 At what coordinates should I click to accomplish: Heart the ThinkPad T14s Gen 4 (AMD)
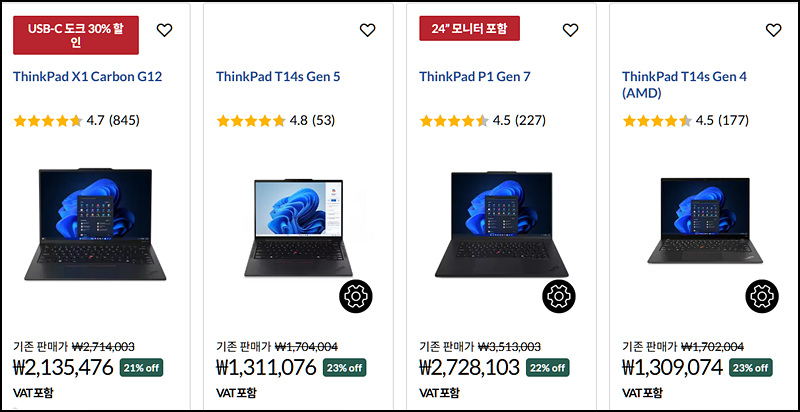773,30
